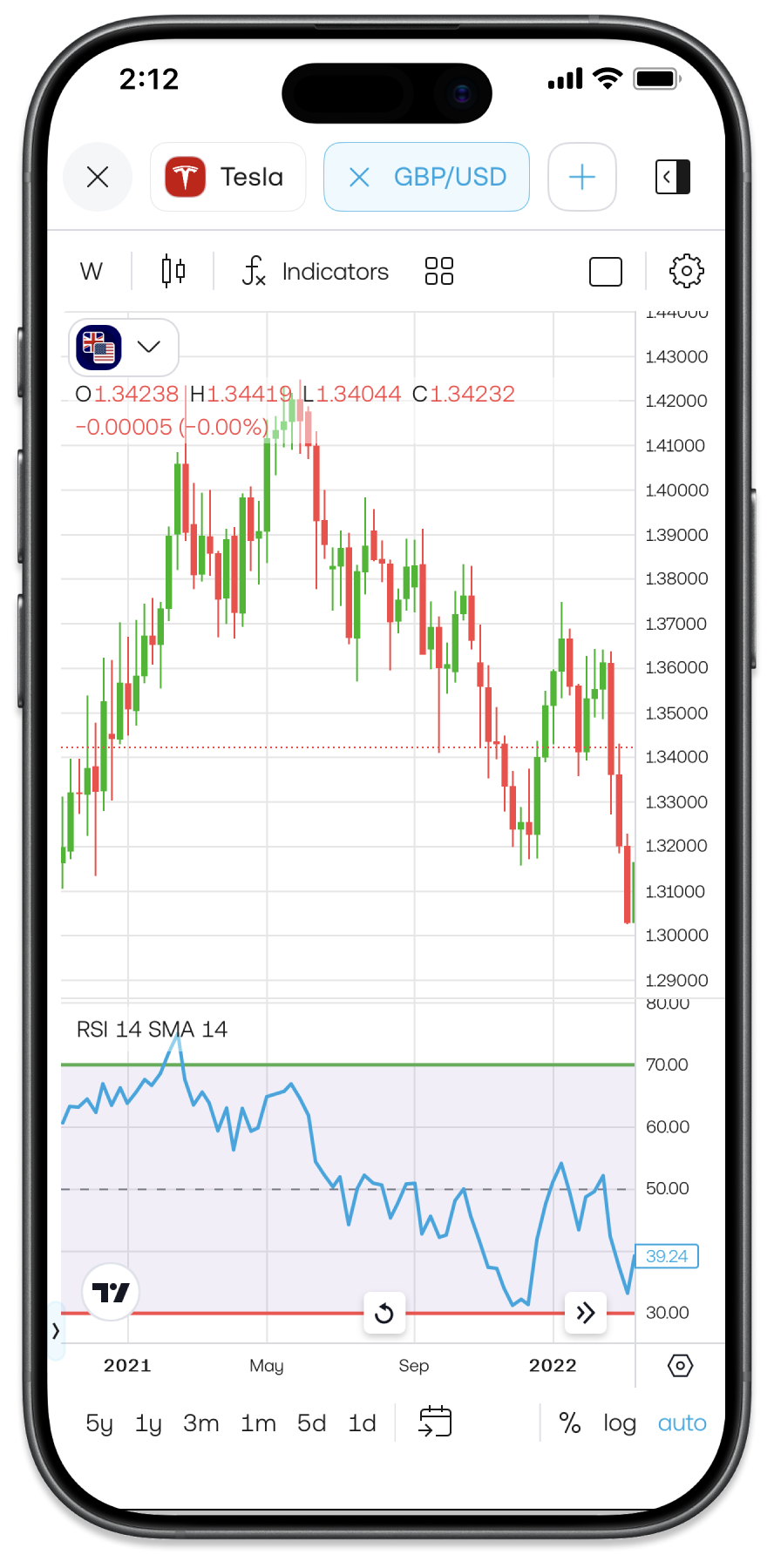Switch to the Tesla symbol tab
The image size is (774, 1568).
pos(228,177)
